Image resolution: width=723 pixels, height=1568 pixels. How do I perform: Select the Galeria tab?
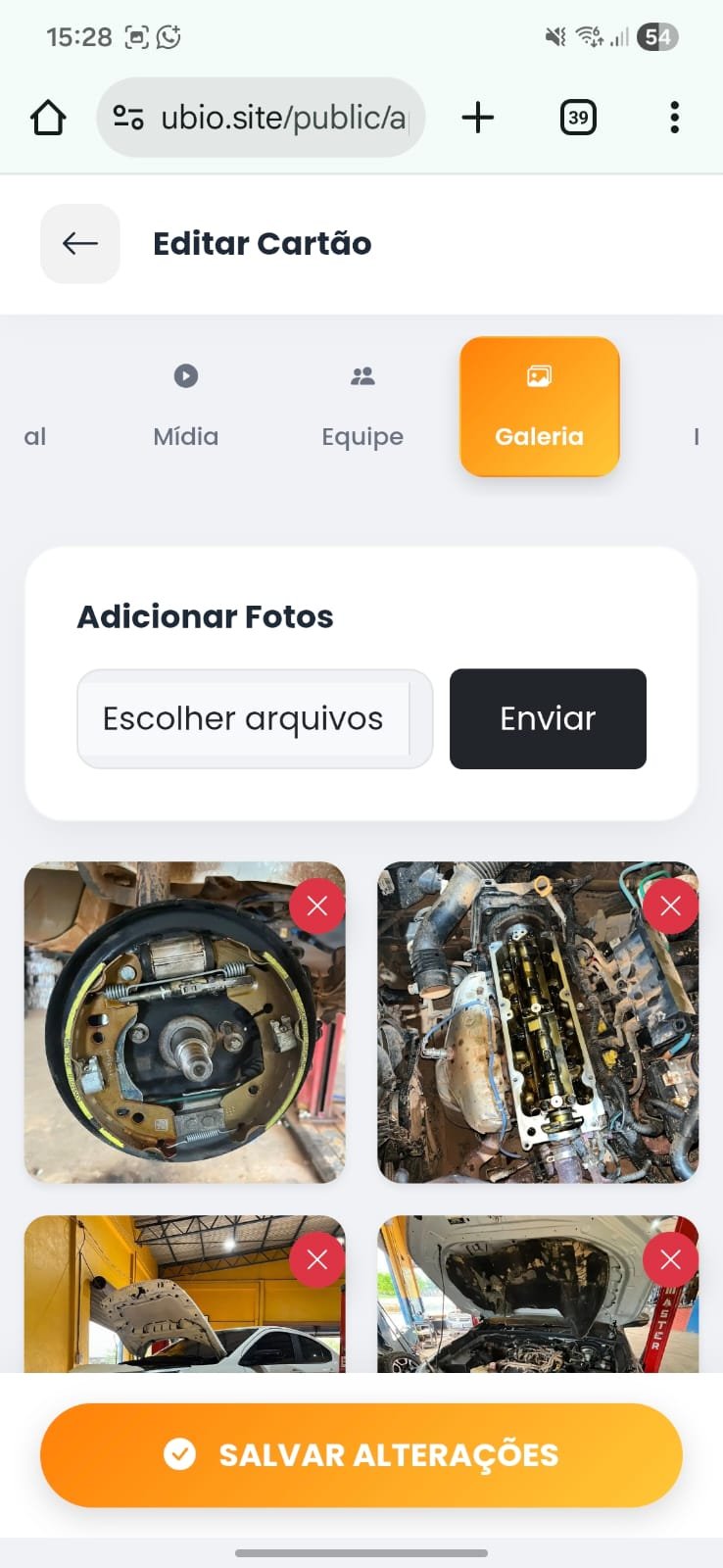pyautogui.click(x=539, y=407)
